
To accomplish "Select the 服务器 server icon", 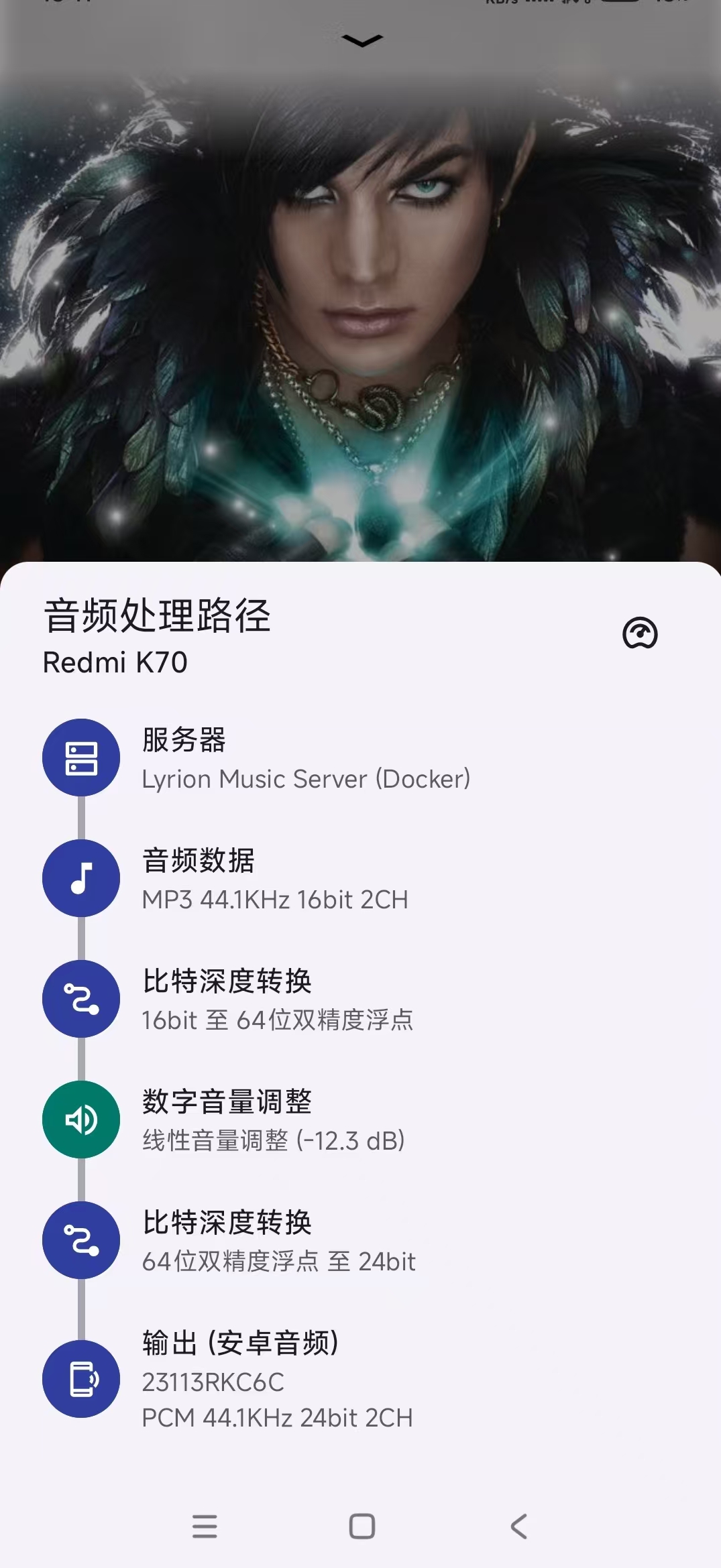I will tap(80, 758).
